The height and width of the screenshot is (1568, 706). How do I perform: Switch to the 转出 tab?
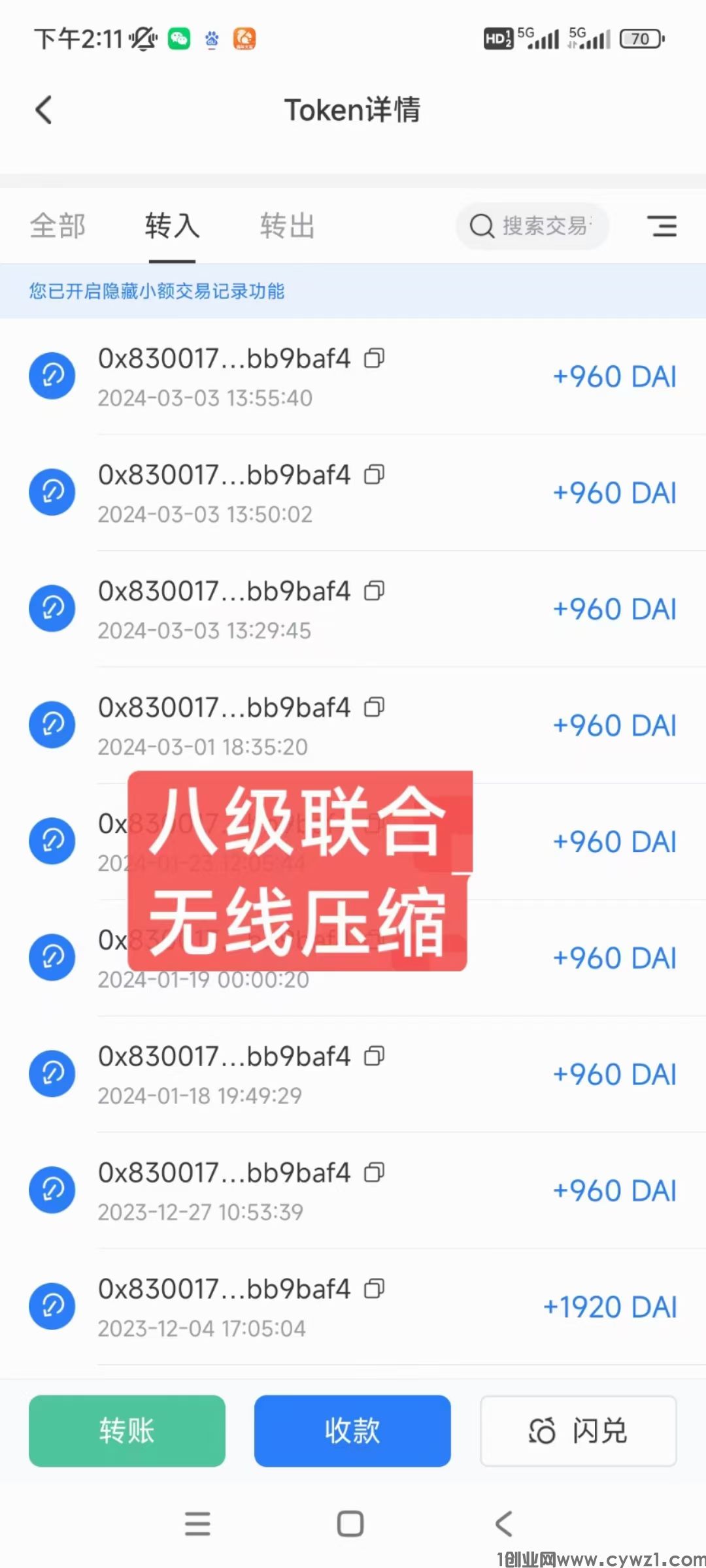[286, 226]
